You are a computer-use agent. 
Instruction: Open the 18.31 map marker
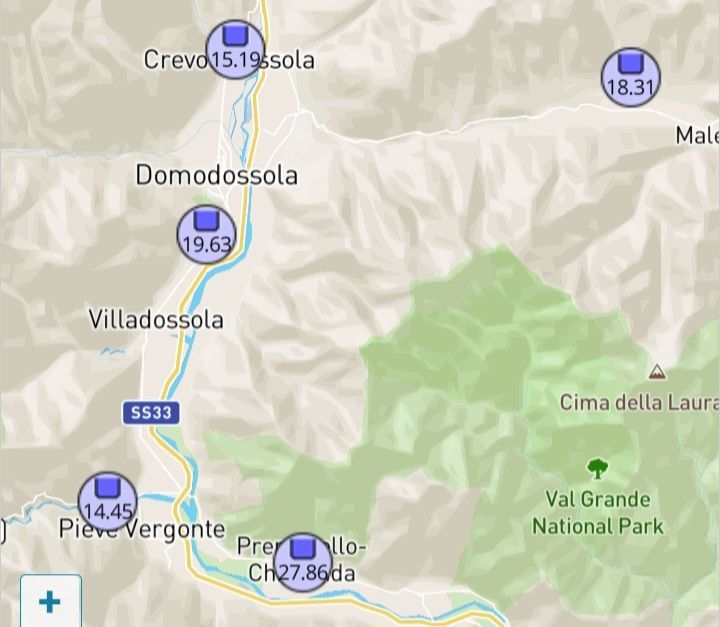[630, 77]
